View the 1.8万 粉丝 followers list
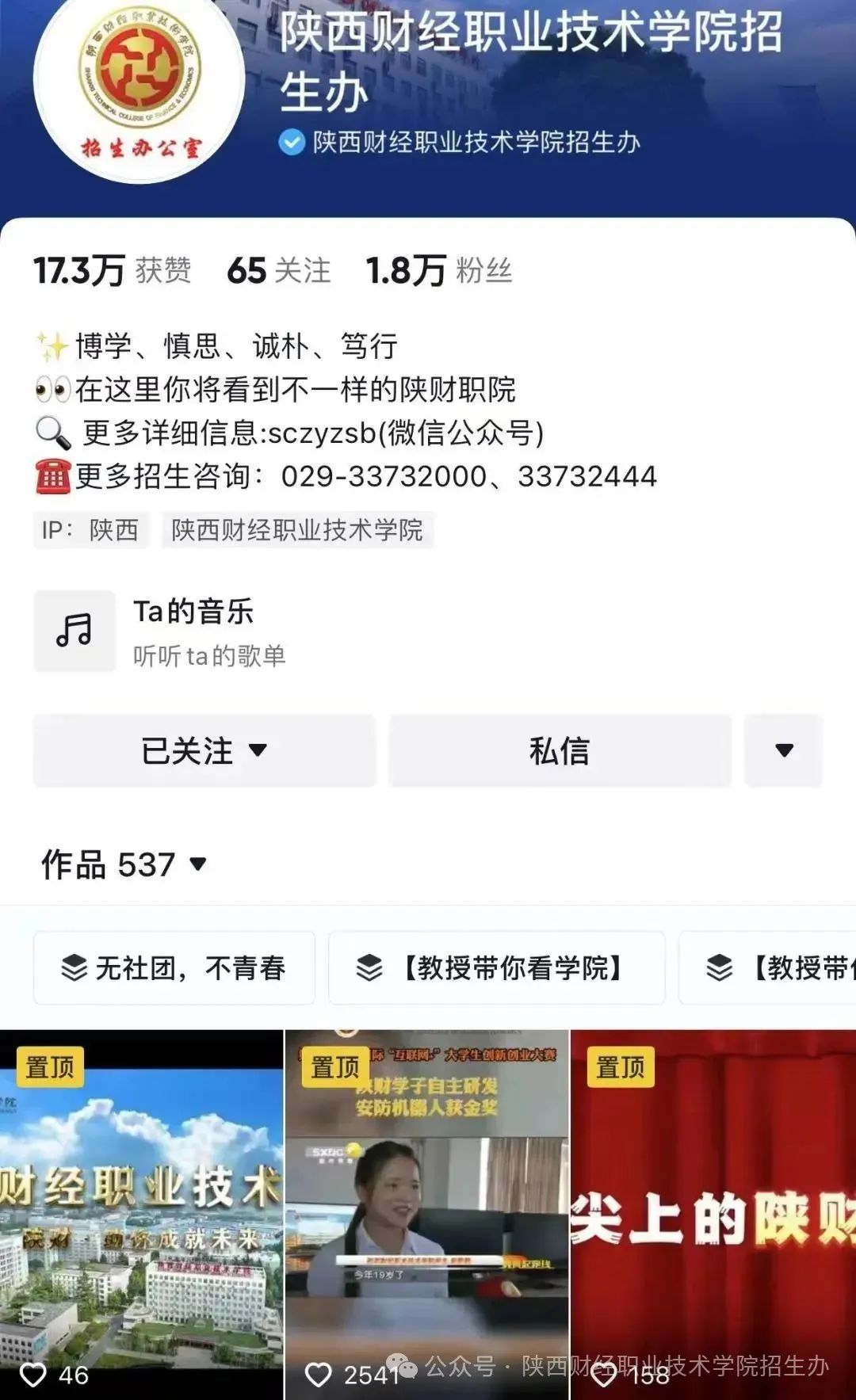The height and width of the screenshot is (1400, 856). [x=438, y=271]
